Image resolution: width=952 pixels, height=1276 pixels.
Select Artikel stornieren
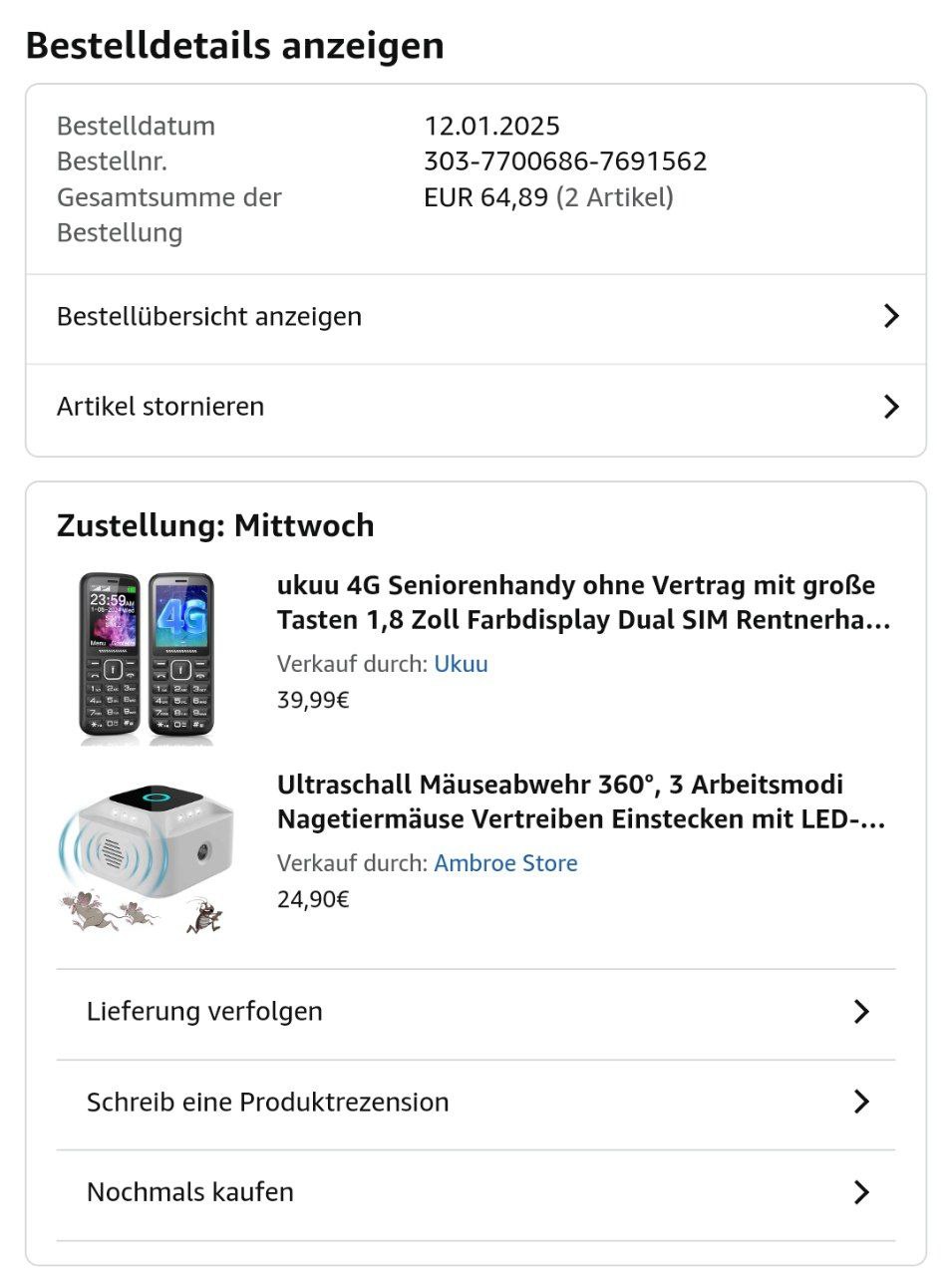(476, 407)
